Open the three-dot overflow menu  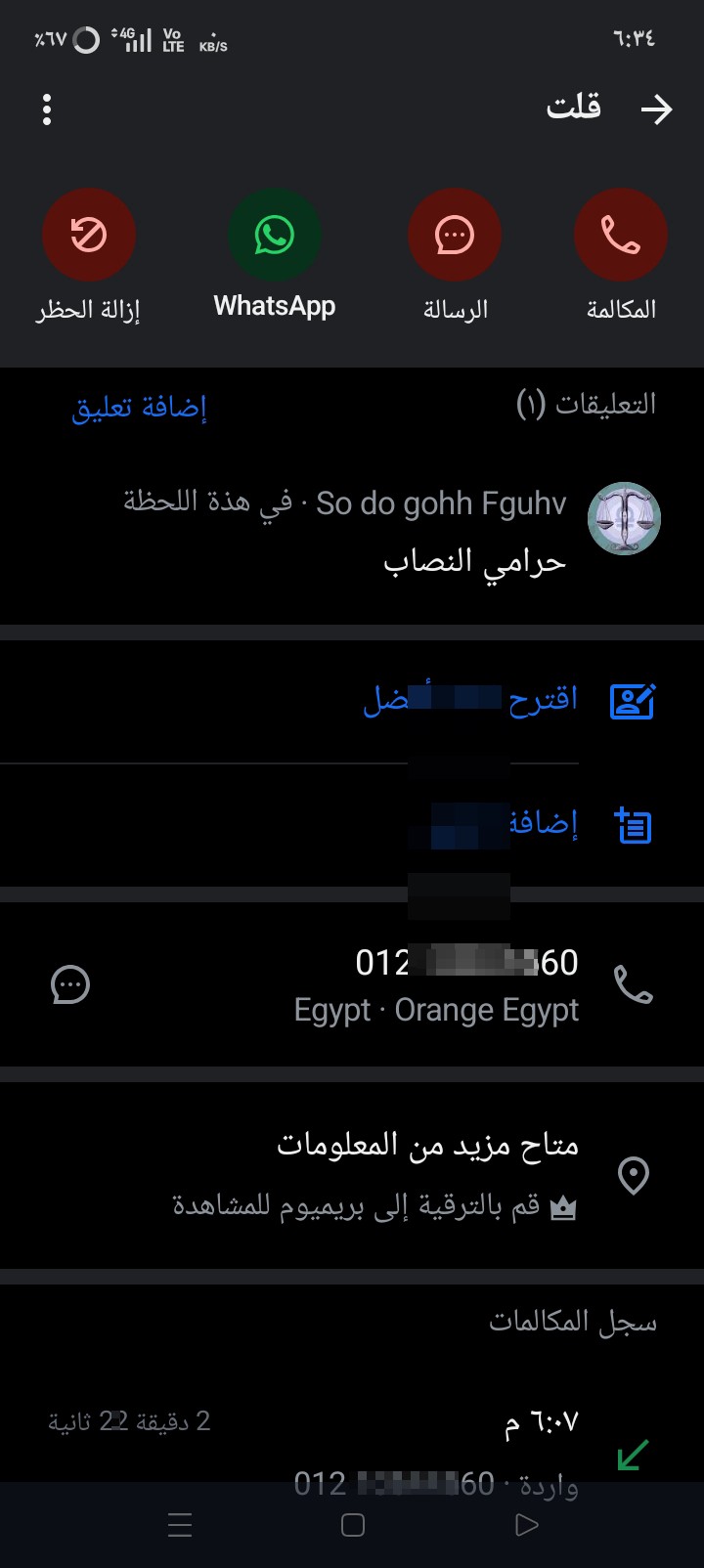(47, 109)
